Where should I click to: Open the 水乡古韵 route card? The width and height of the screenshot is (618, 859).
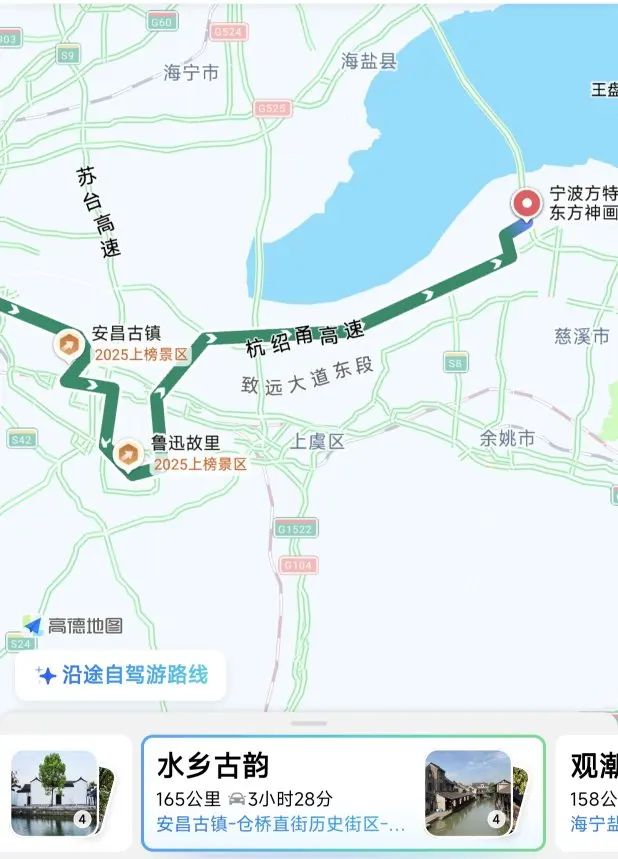[x=344, y=793]
